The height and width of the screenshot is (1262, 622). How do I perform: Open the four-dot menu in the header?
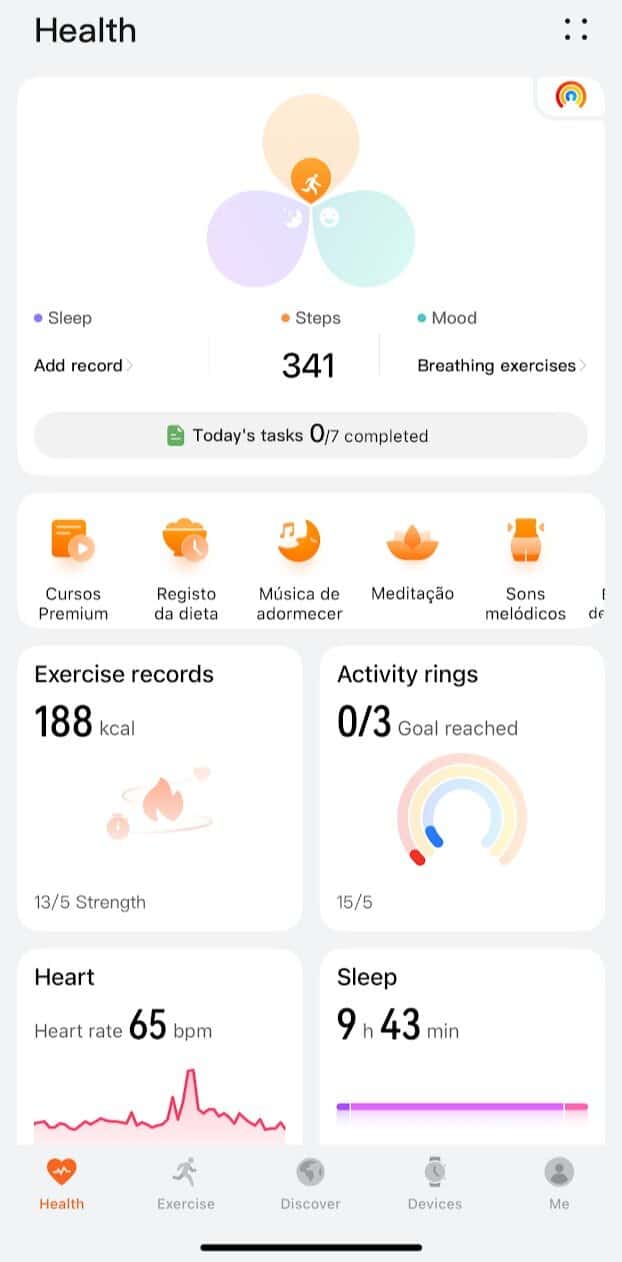pyautogui.click(x=576, y=30)
